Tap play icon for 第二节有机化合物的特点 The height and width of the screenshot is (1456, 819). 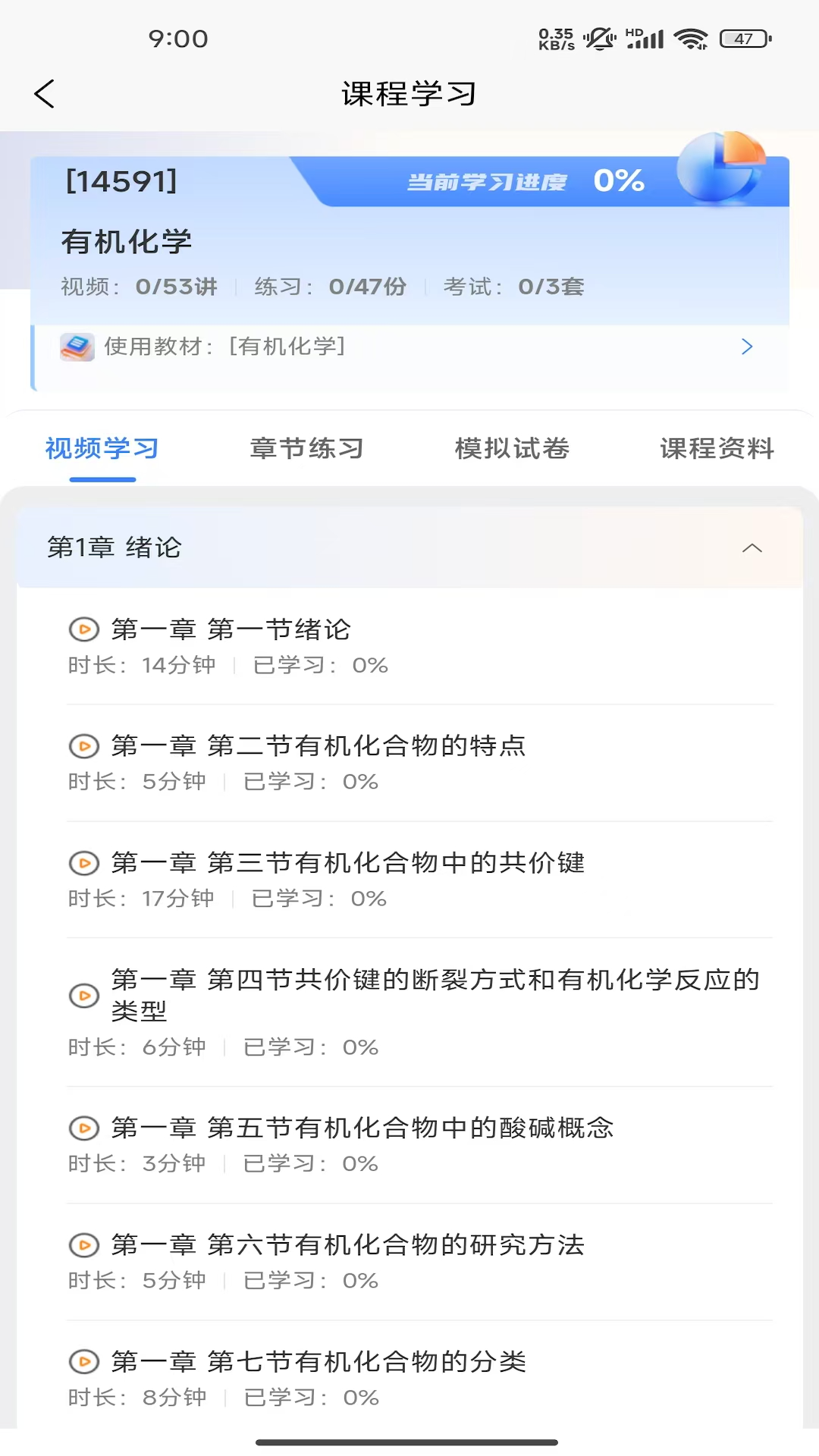pyautogui.click(x=85, y=746)
